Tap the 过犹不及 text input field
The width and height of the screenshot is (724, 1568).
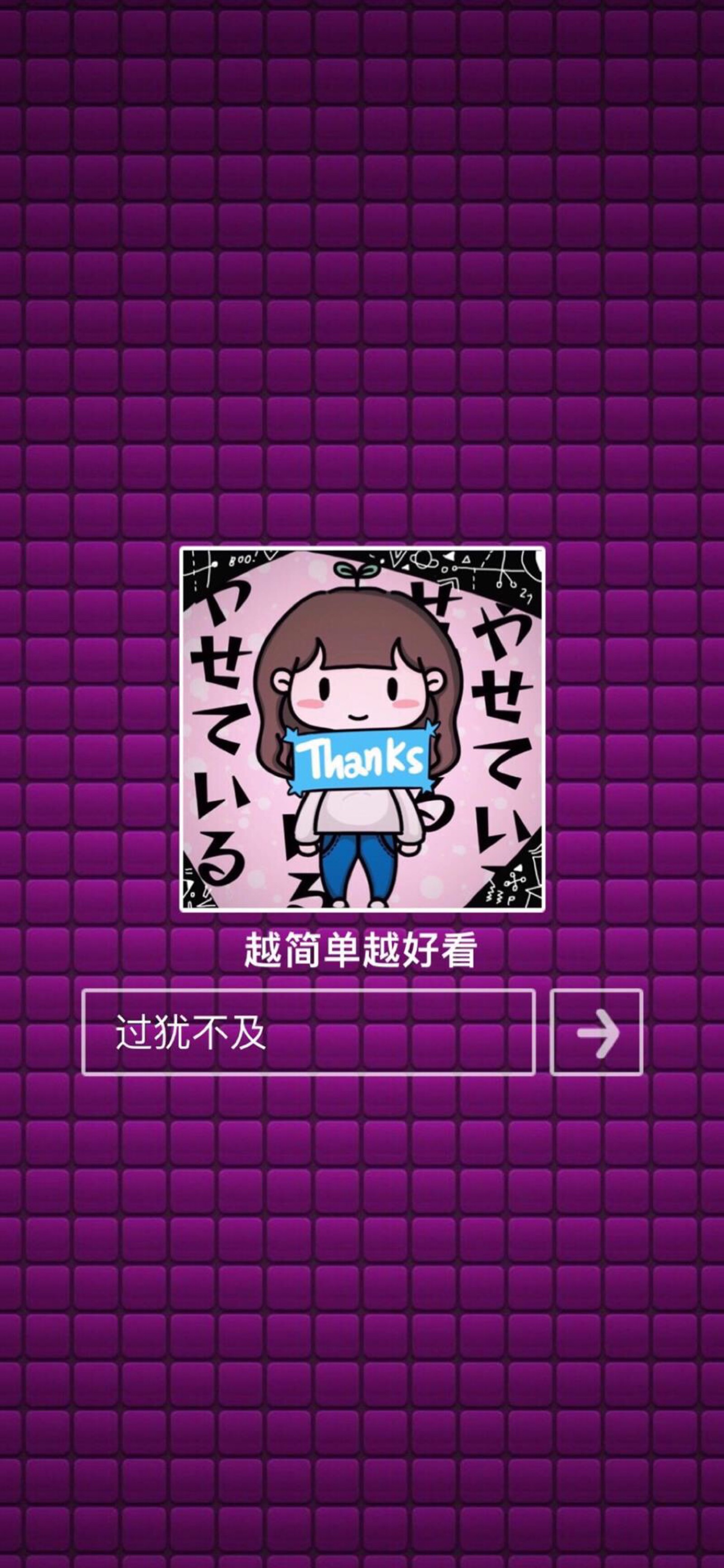[x=309, y=1032]
